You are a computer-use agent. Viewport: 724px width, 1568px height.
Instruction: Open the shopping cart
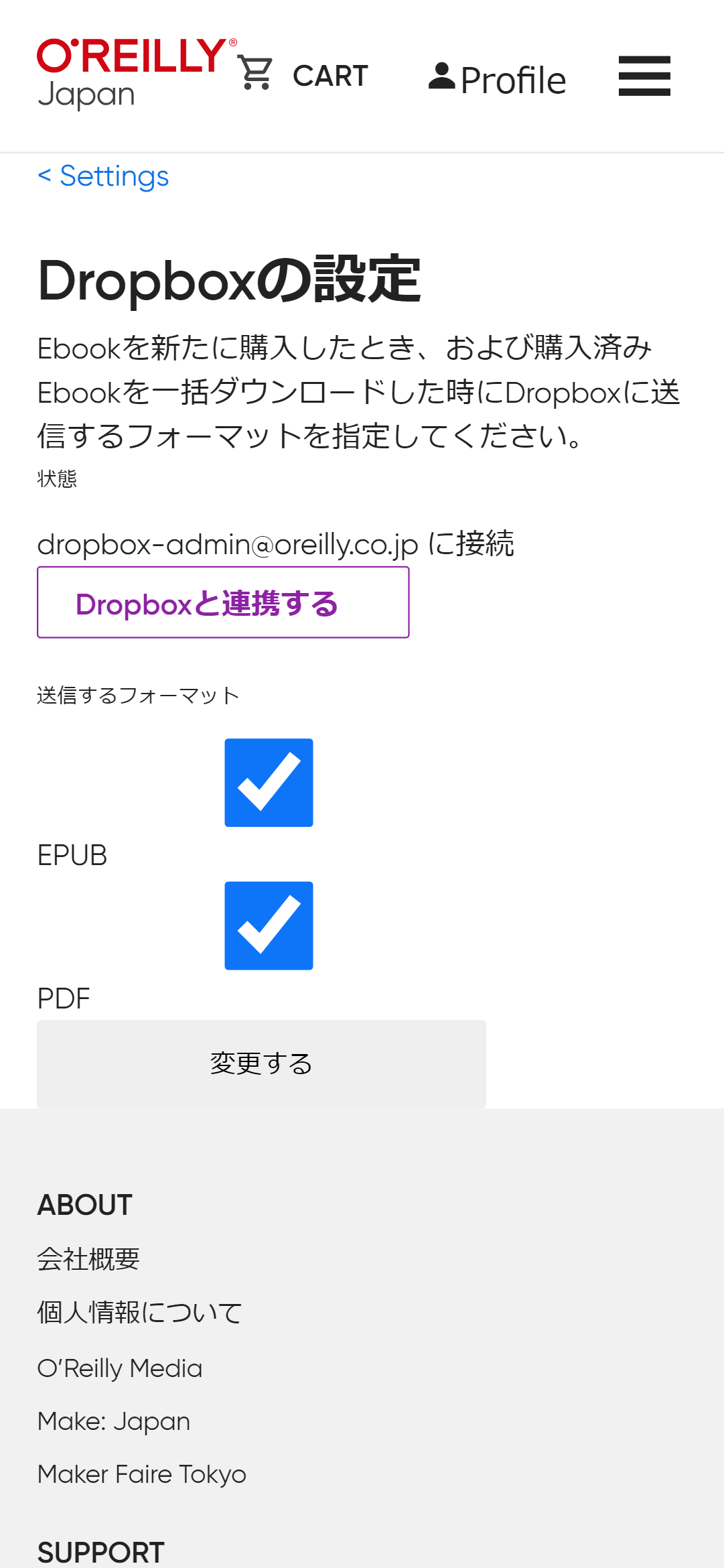(x=303, y=74)
